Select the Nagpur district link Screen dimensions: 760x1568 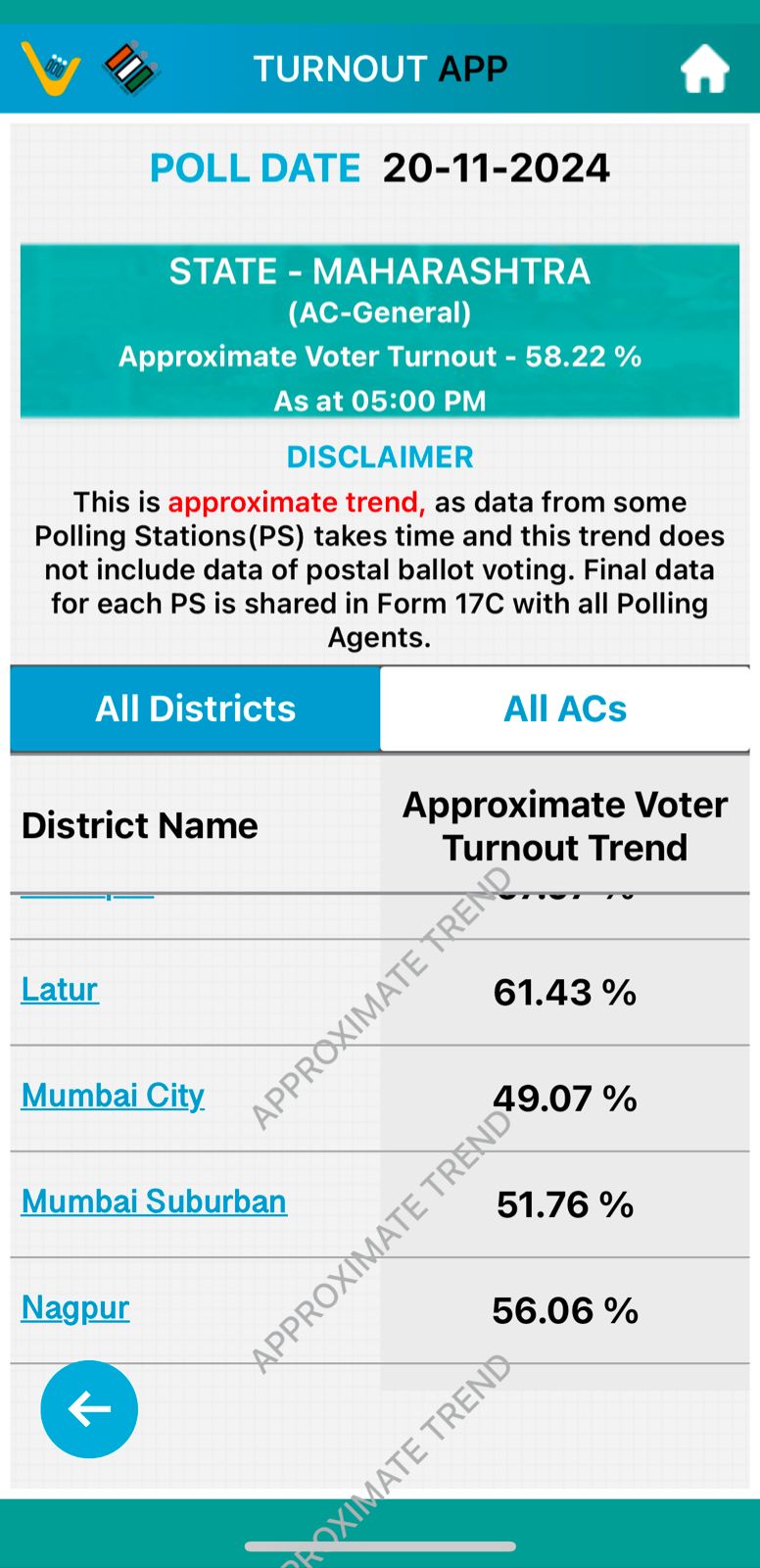pyautogui.click(x=74, y=1308)
